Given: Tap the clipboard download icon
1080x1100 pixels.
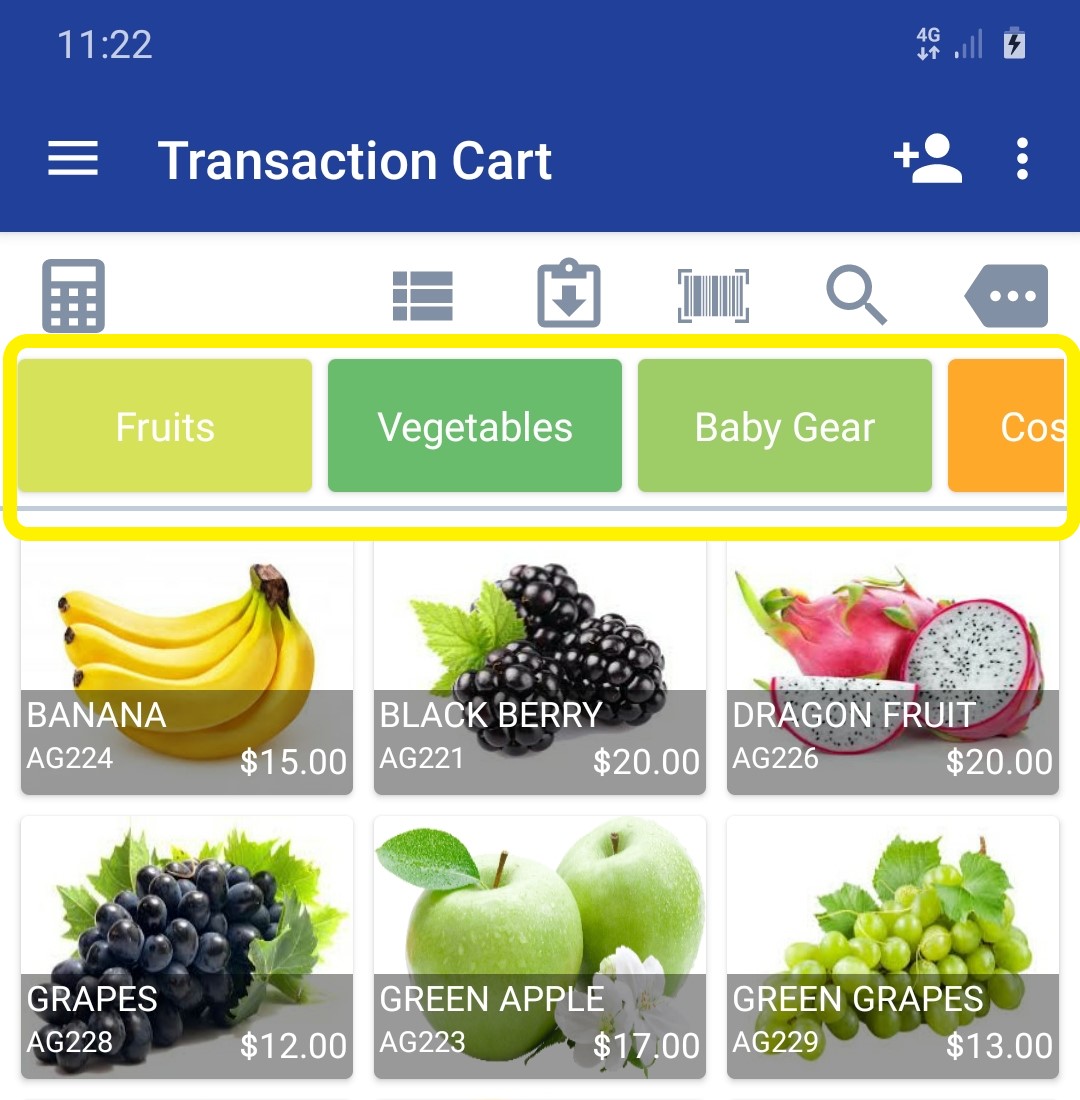Looking at the screenshot, I should click(x=568, y=294).
